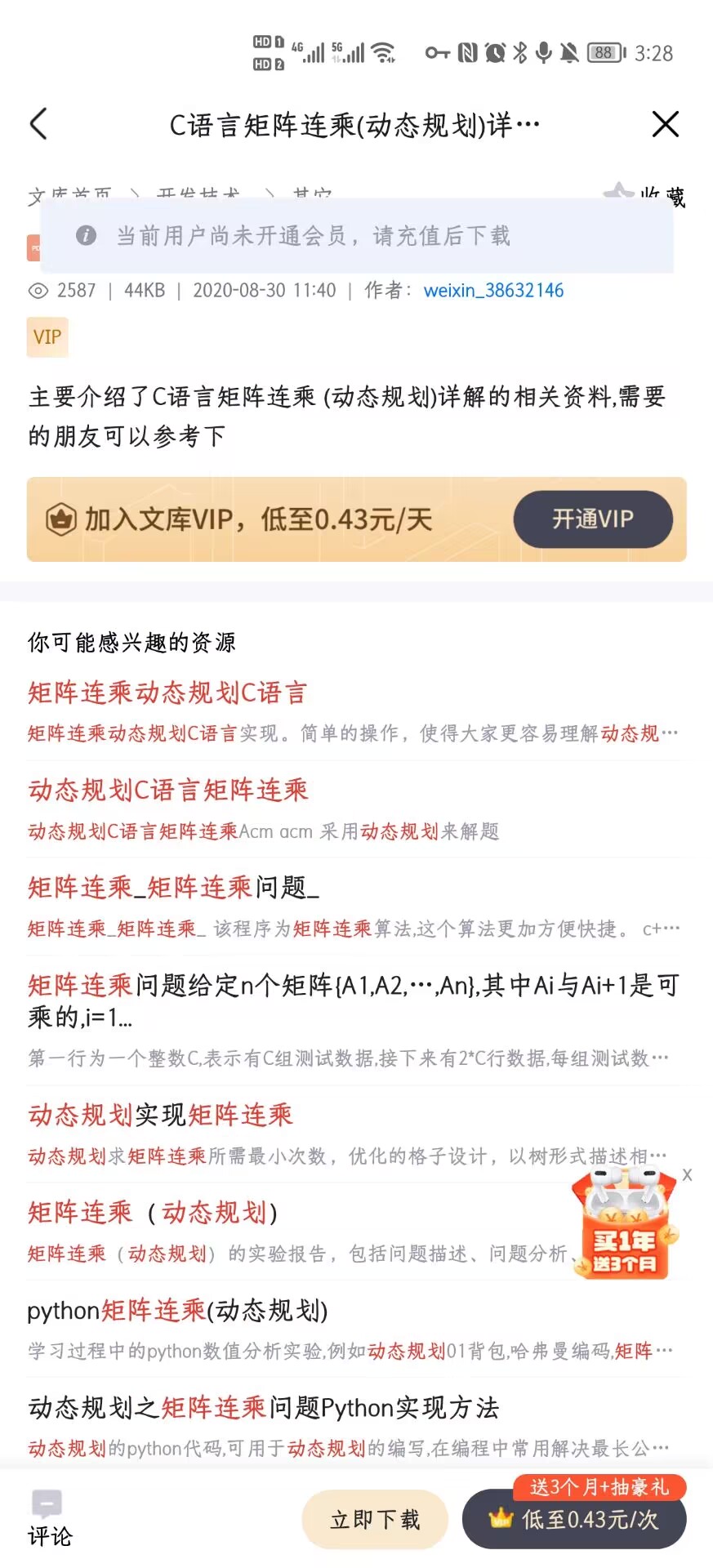Viewport: 713px width, 1568px height.
Task: Open the 动态规划实现矩阵连乘 resource
Action: 160,1115
